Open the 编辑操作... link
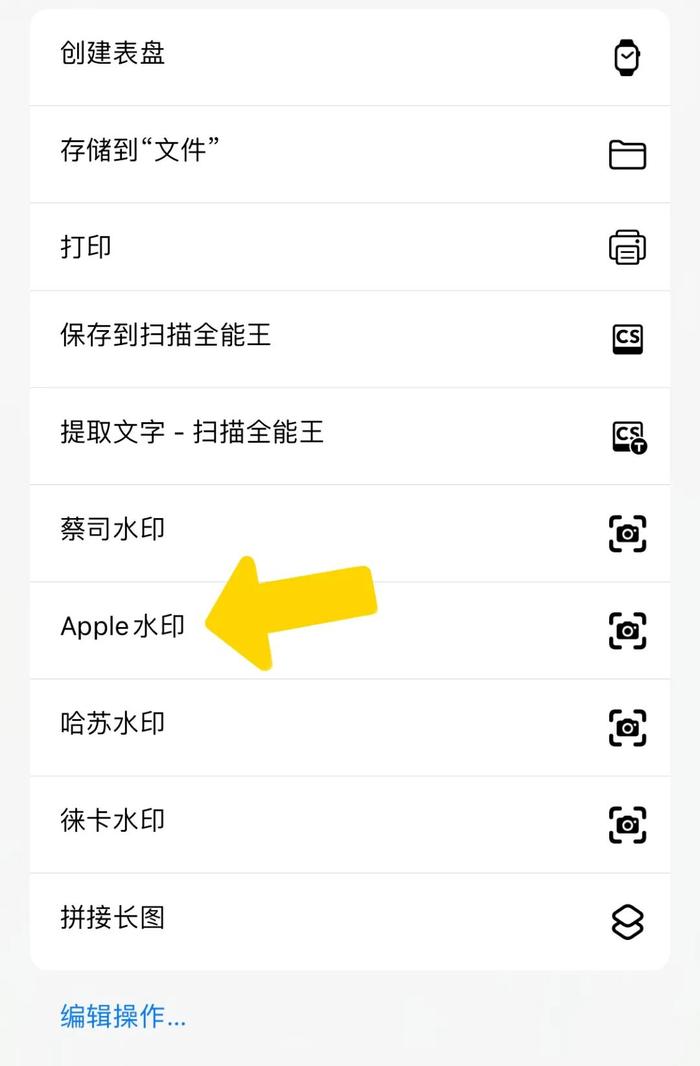Image resolution: width=700 pixels, height=1066 pixels. [123, 1018]
